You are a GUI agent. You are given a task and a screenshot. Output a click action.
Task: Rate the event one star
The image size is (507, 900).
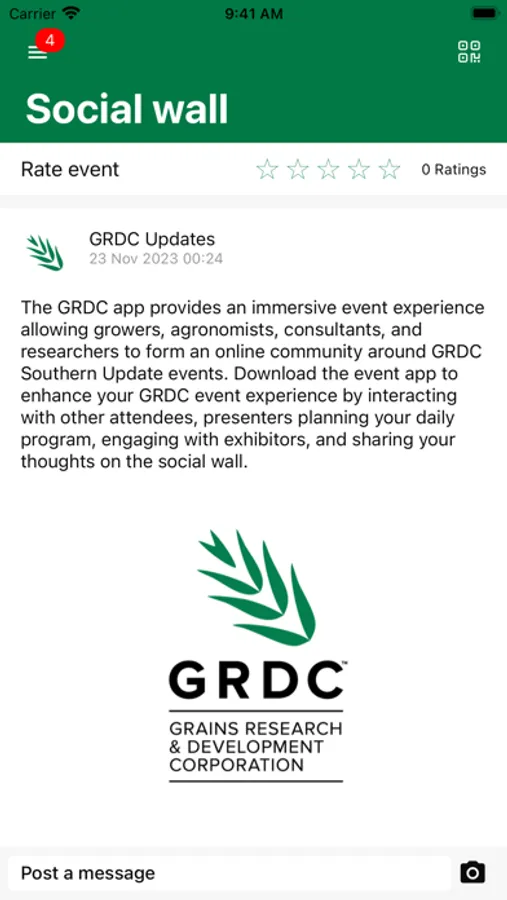tap(267, 169)
